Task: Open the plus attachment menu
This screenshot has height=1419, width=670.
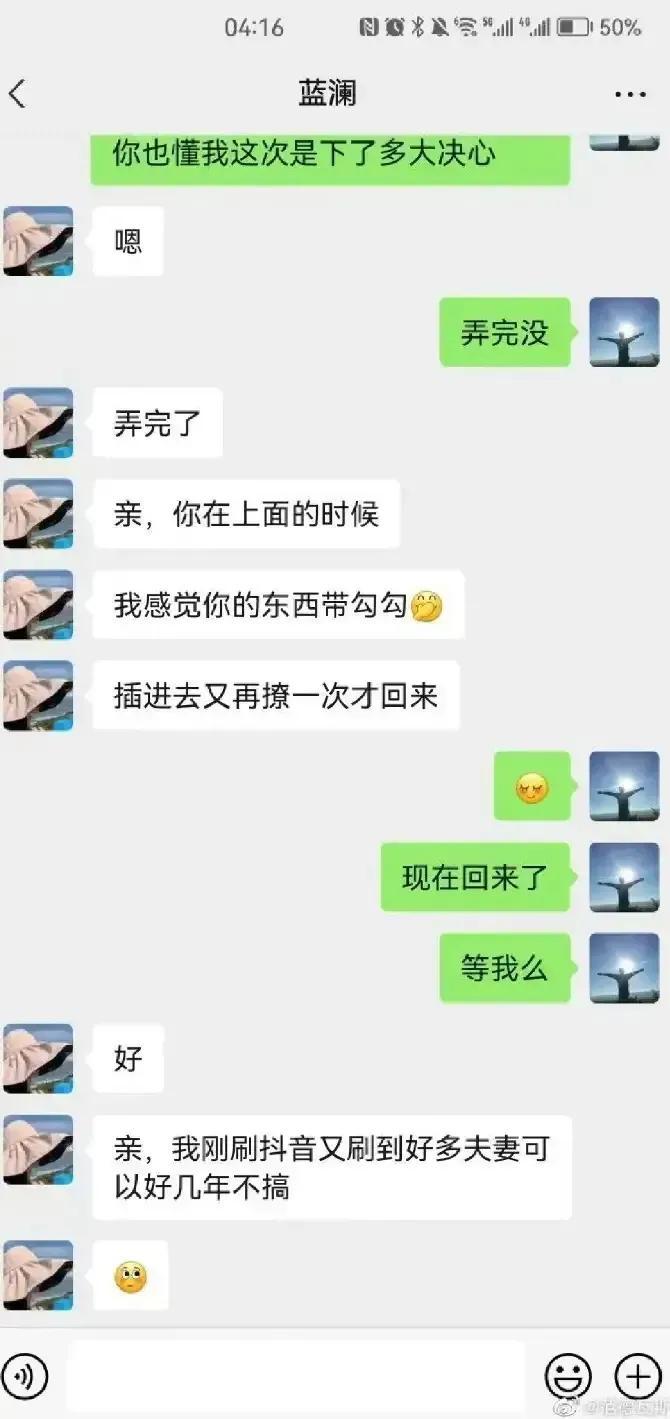Action: 637,1377
